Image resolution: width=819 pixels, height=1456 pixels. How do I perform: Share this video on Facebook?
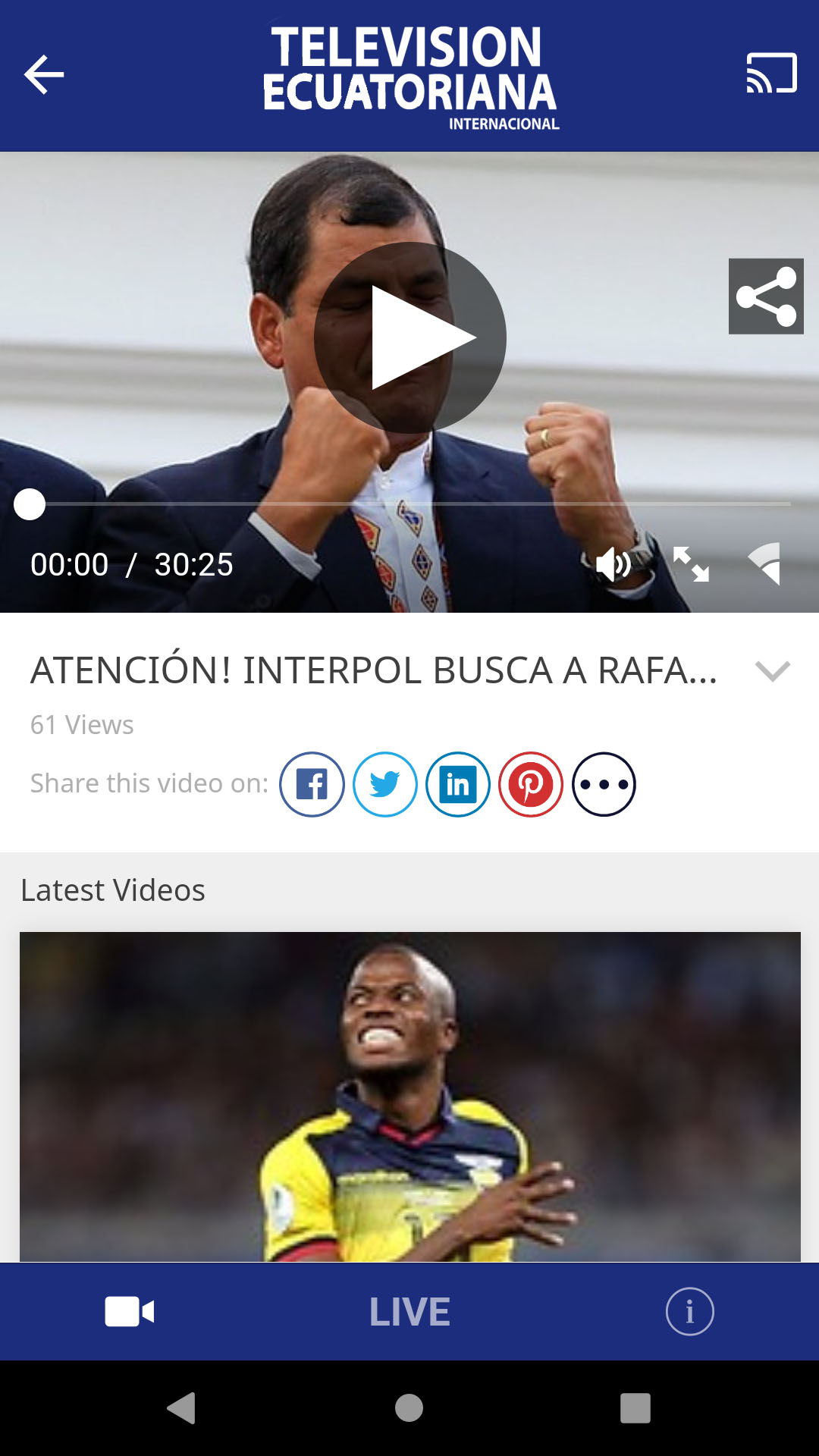point(312,784)
